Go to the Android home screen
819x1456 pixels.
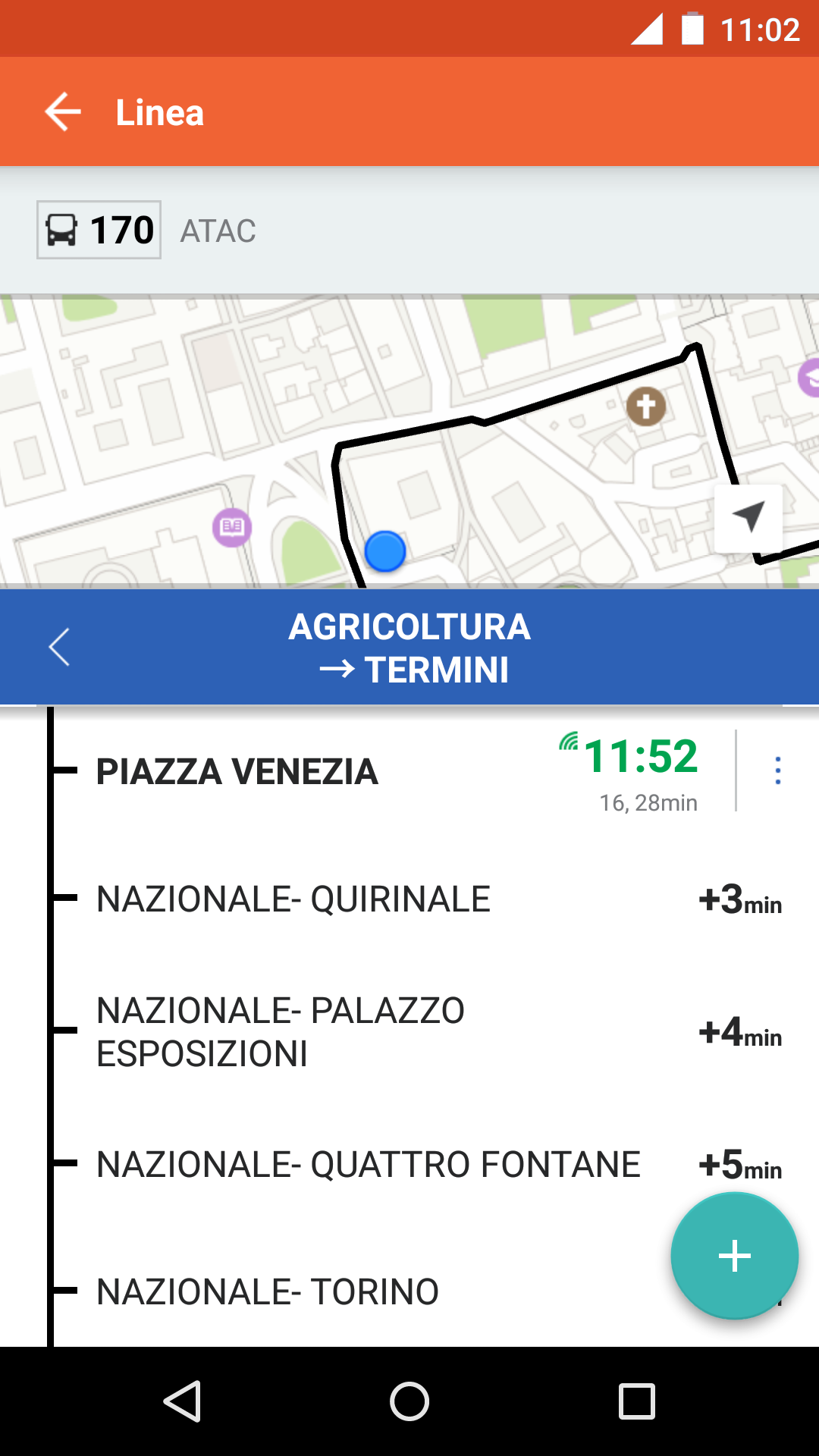point(409,1401)
